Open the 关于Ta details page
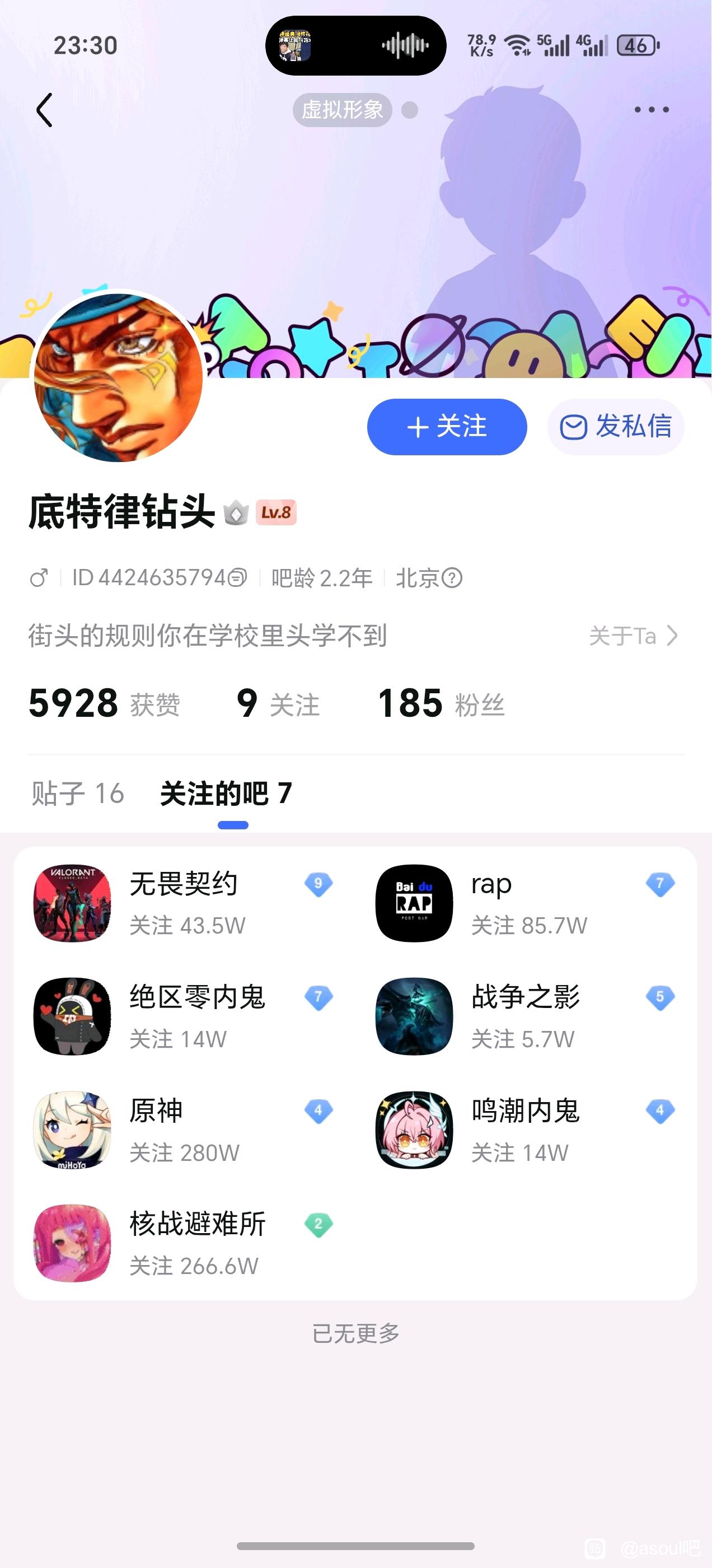 click(633, 636)
